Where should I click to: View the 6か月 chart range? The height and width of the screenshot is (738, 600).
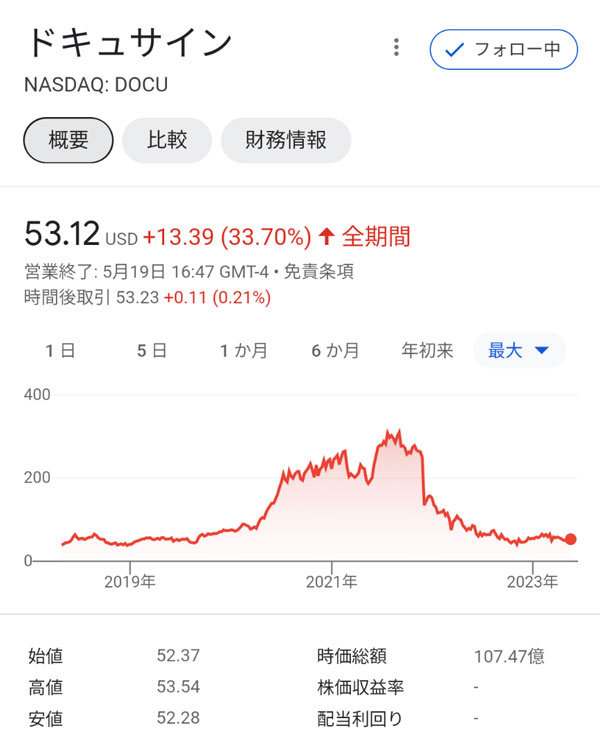(x=335, y=351)
